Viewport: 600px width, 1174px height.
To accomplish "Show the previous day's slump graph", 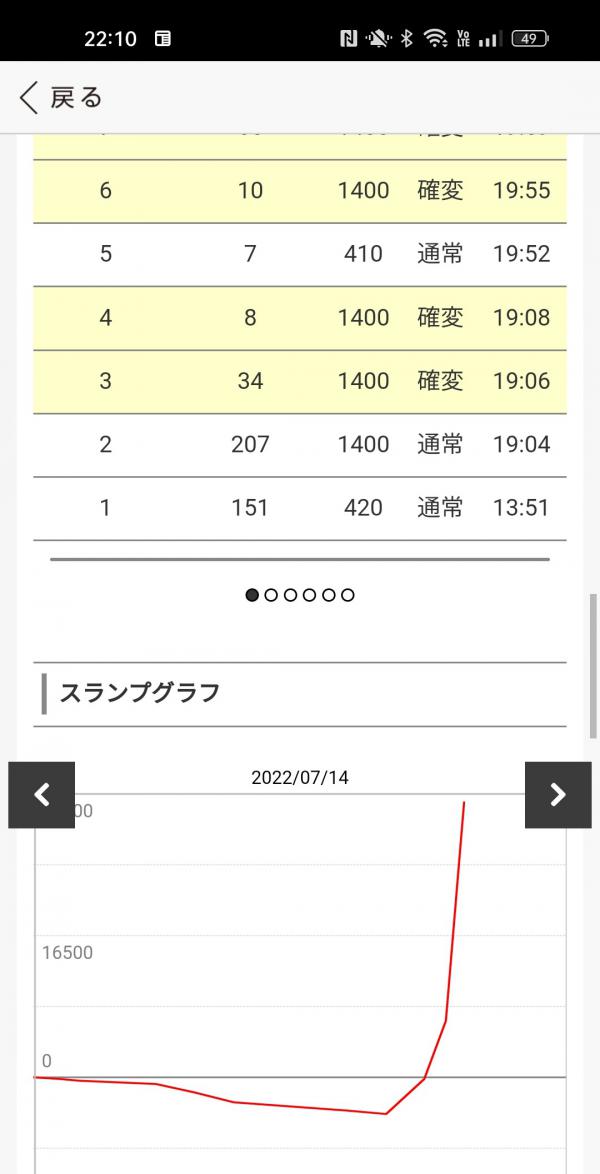I will pyautogui.click(x=42, y=795).
